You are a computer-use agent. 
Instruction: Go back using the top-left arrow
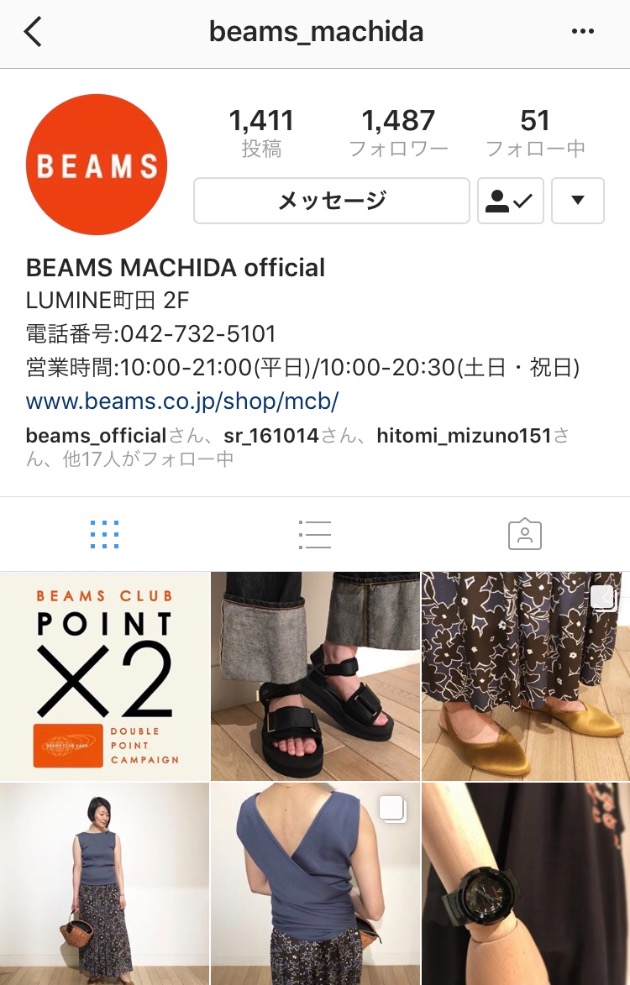(x=32, y=32)
